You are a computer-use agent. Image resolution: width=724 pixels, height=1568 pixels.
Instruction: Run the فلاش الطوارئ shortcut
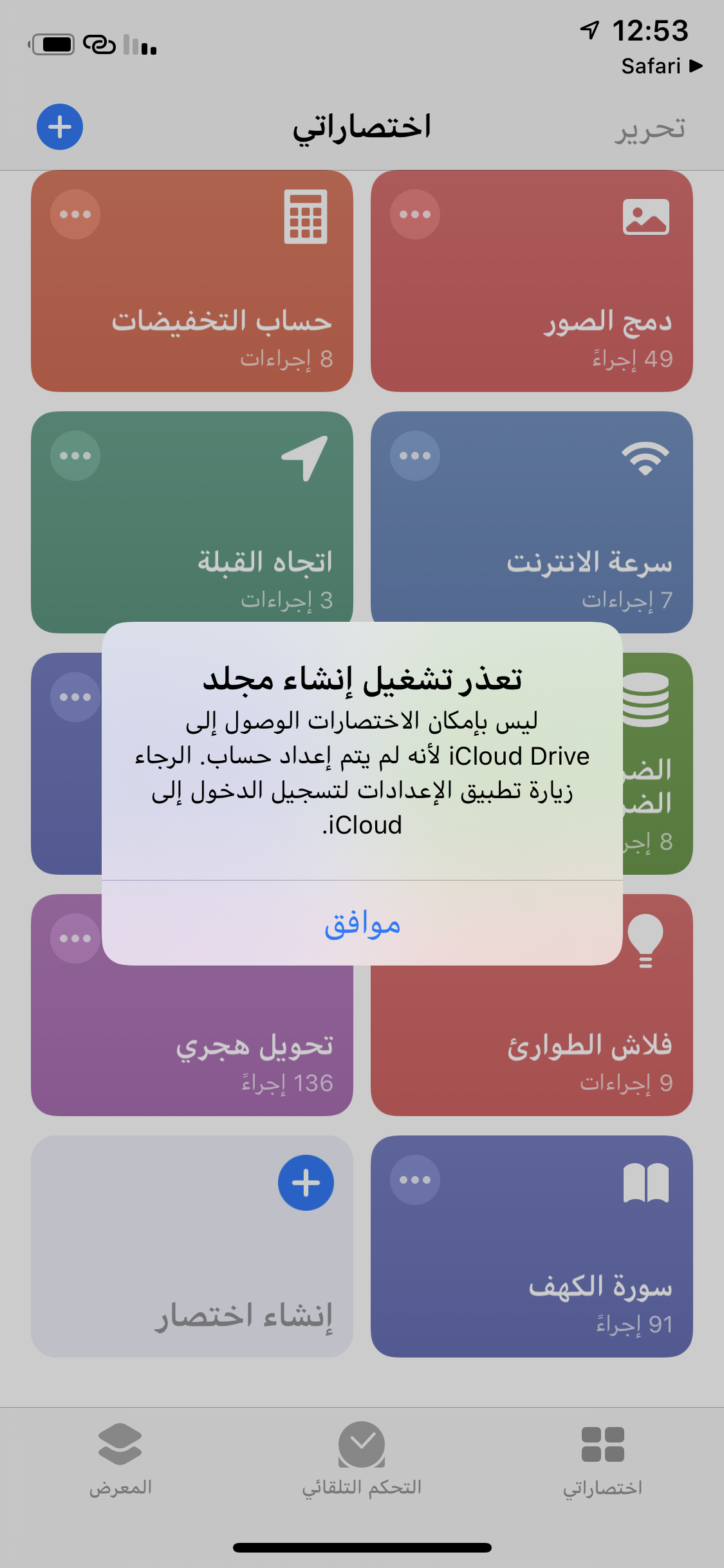tap(532, 1043)
